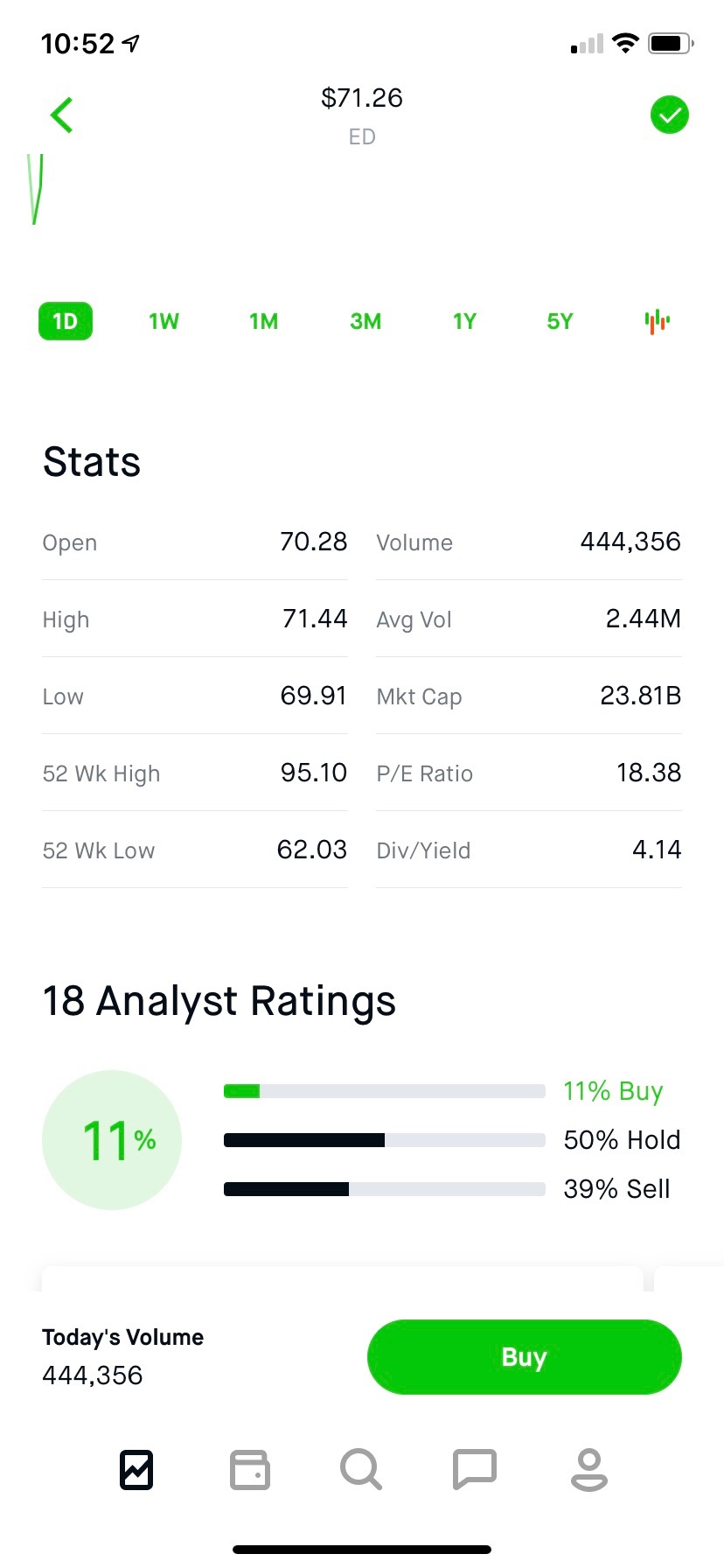Show the 3M chart range
This screenshot has width=724, height=1568.
pos(365,321)
